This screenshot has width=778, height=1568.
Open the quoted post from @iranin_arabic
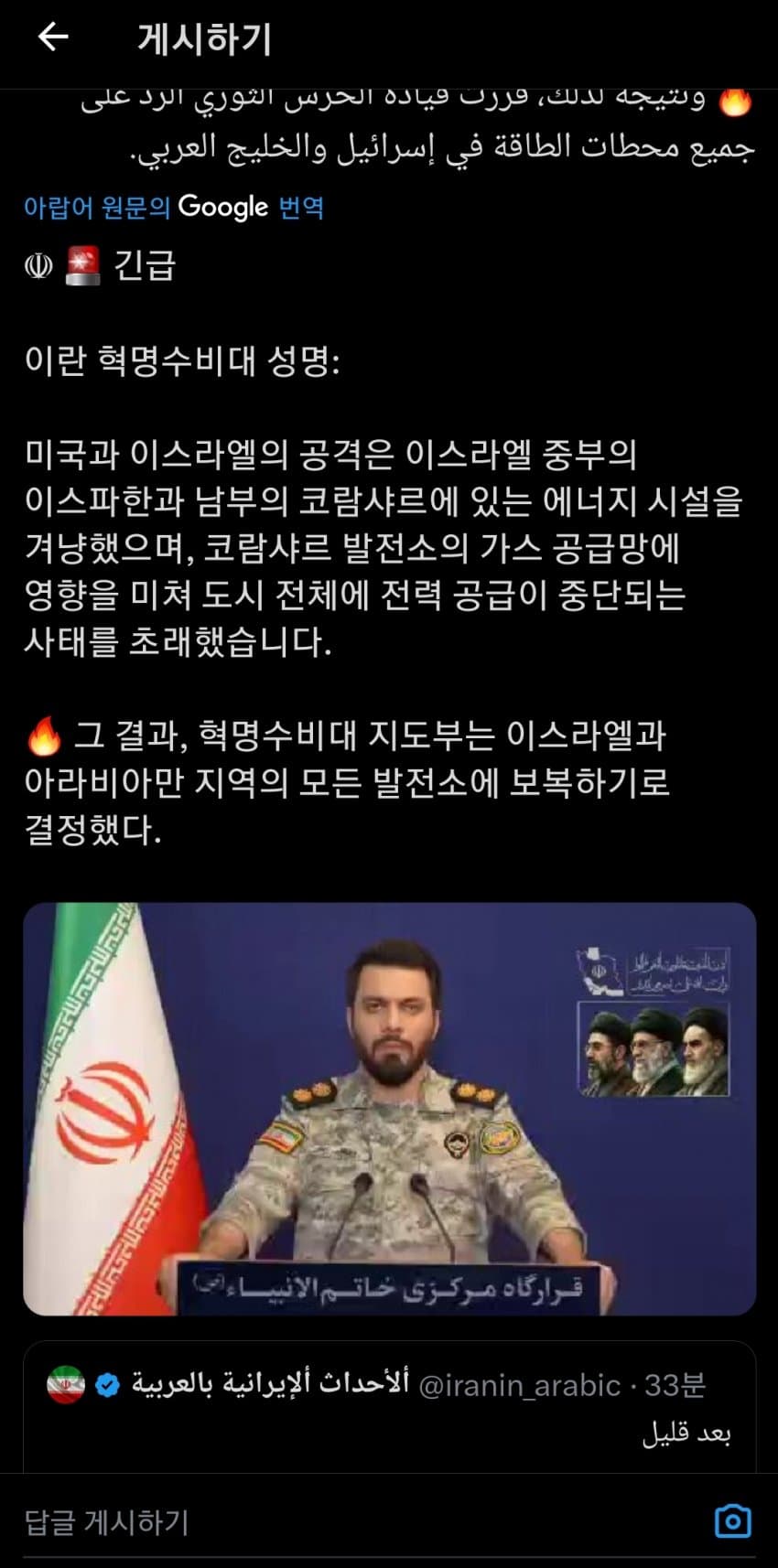(389, 1408)
